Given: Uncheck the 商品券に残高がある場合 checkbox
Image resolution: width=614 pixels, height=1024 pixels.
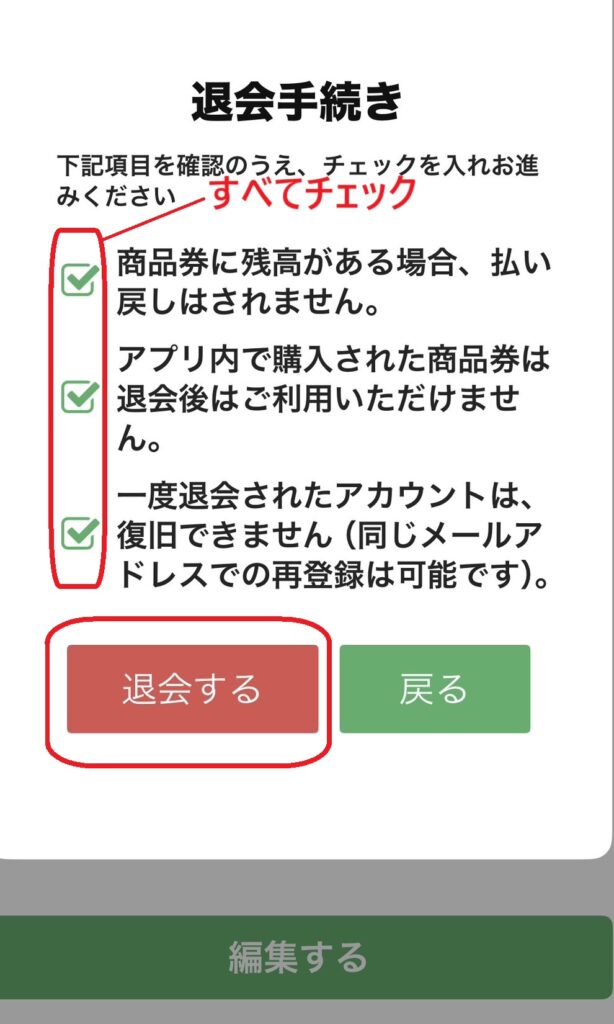Looking at the screenshot, I should tap(80, 280).
